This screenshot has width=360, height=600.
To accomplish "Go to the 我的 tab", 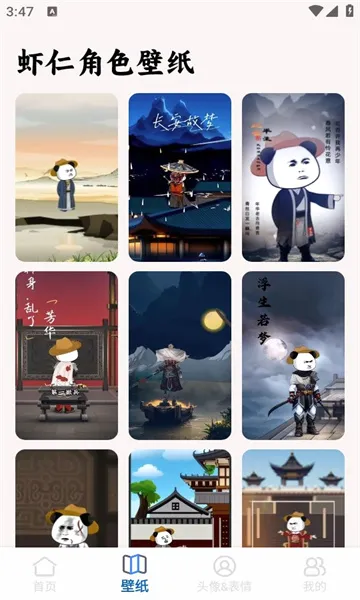I will [x=314, y=574].
